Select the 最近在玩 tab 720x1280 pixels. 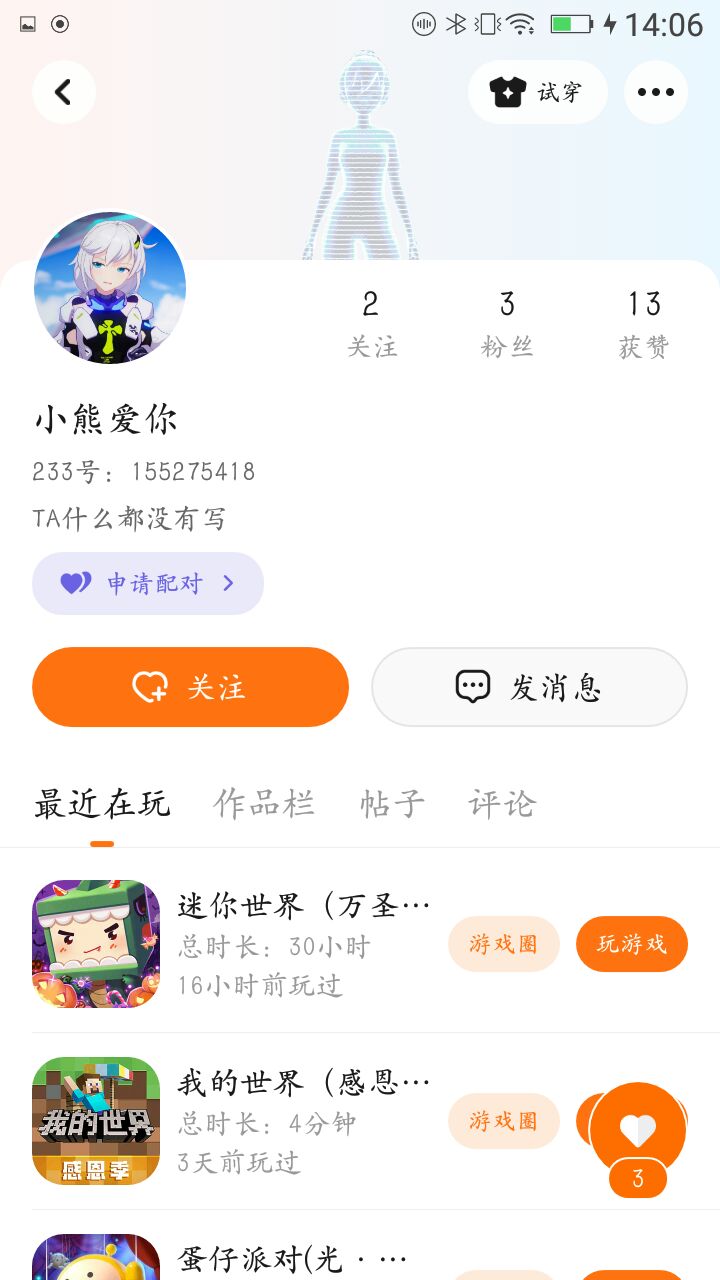pyautogui.click(x=102, y=803)
